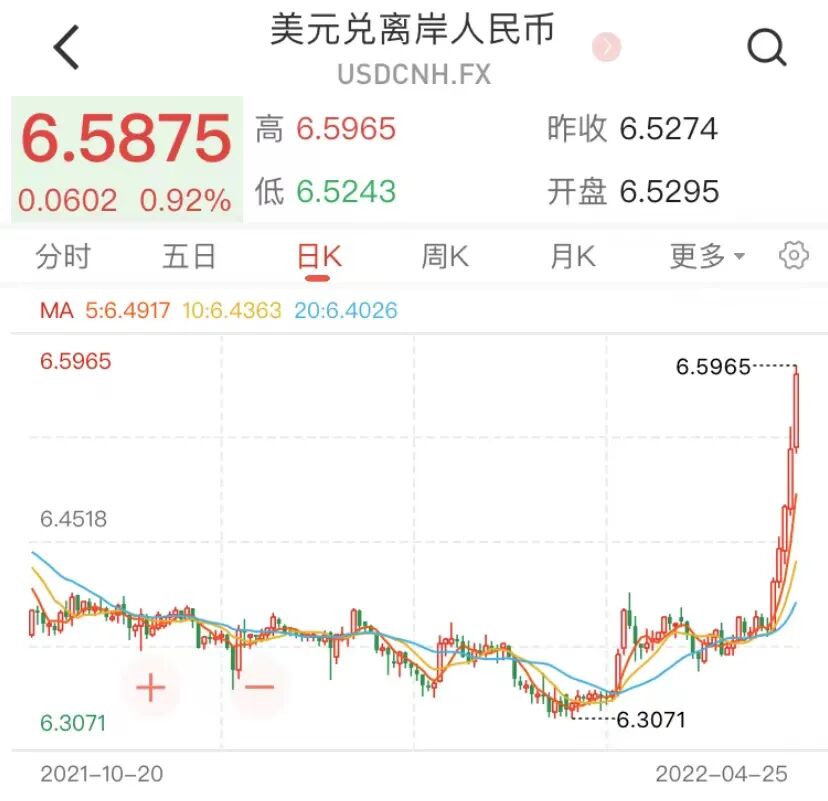Screen dimensions: 828x801
Task: Switch to the 月K chart tab
Action: [x=573, y=257]
